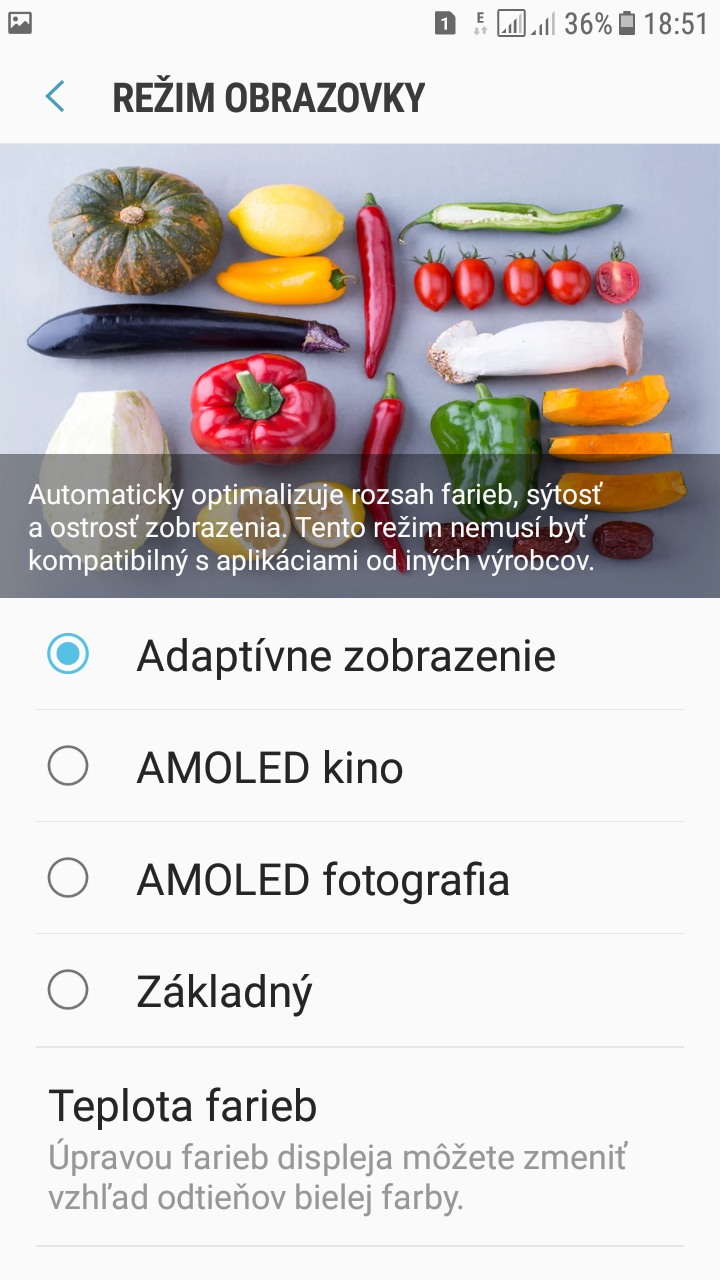Open Teplota farieb settings
This screenshot has width=720, height=1280.
[360, 1147]
